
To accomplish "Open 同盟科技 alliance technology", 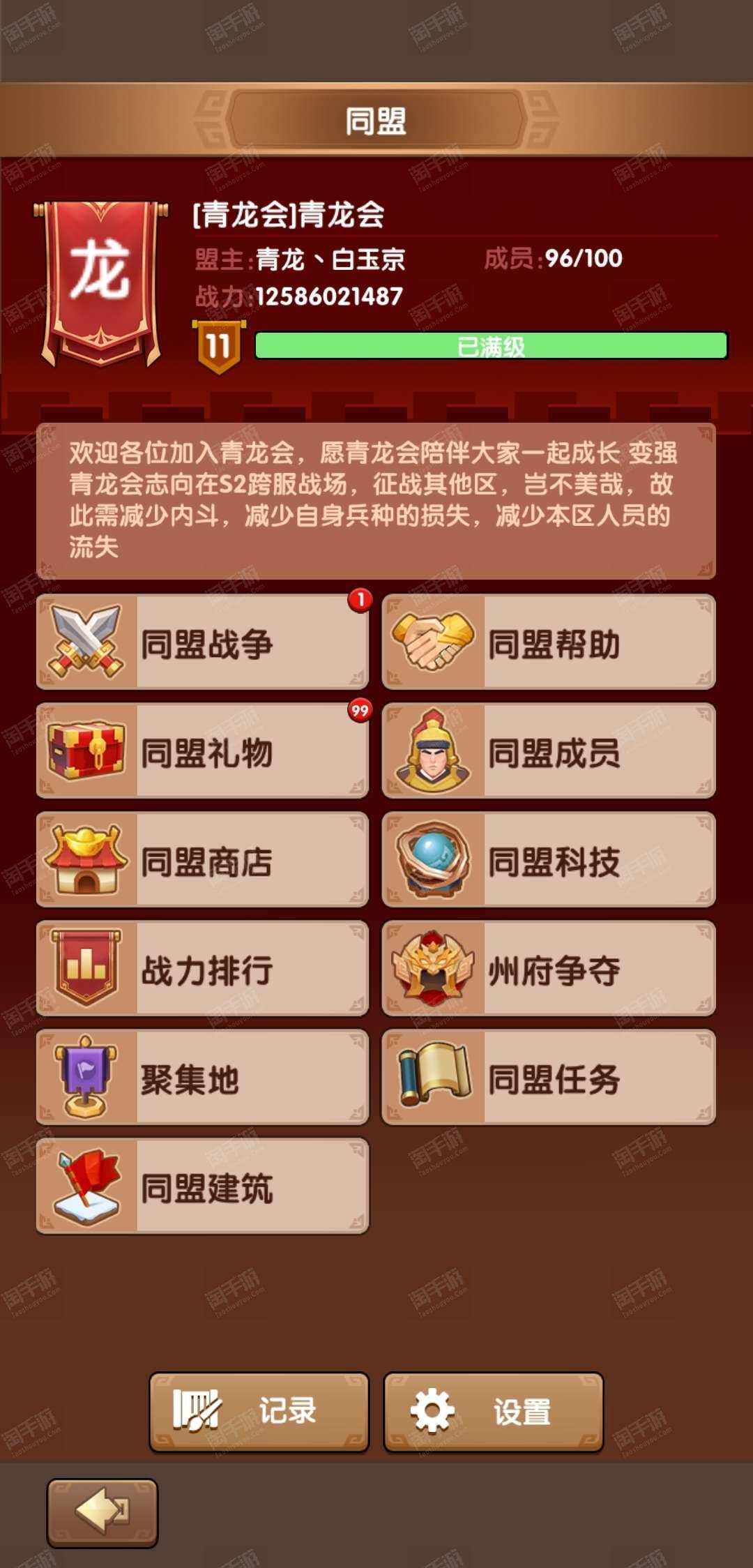I will coord(549,859).
